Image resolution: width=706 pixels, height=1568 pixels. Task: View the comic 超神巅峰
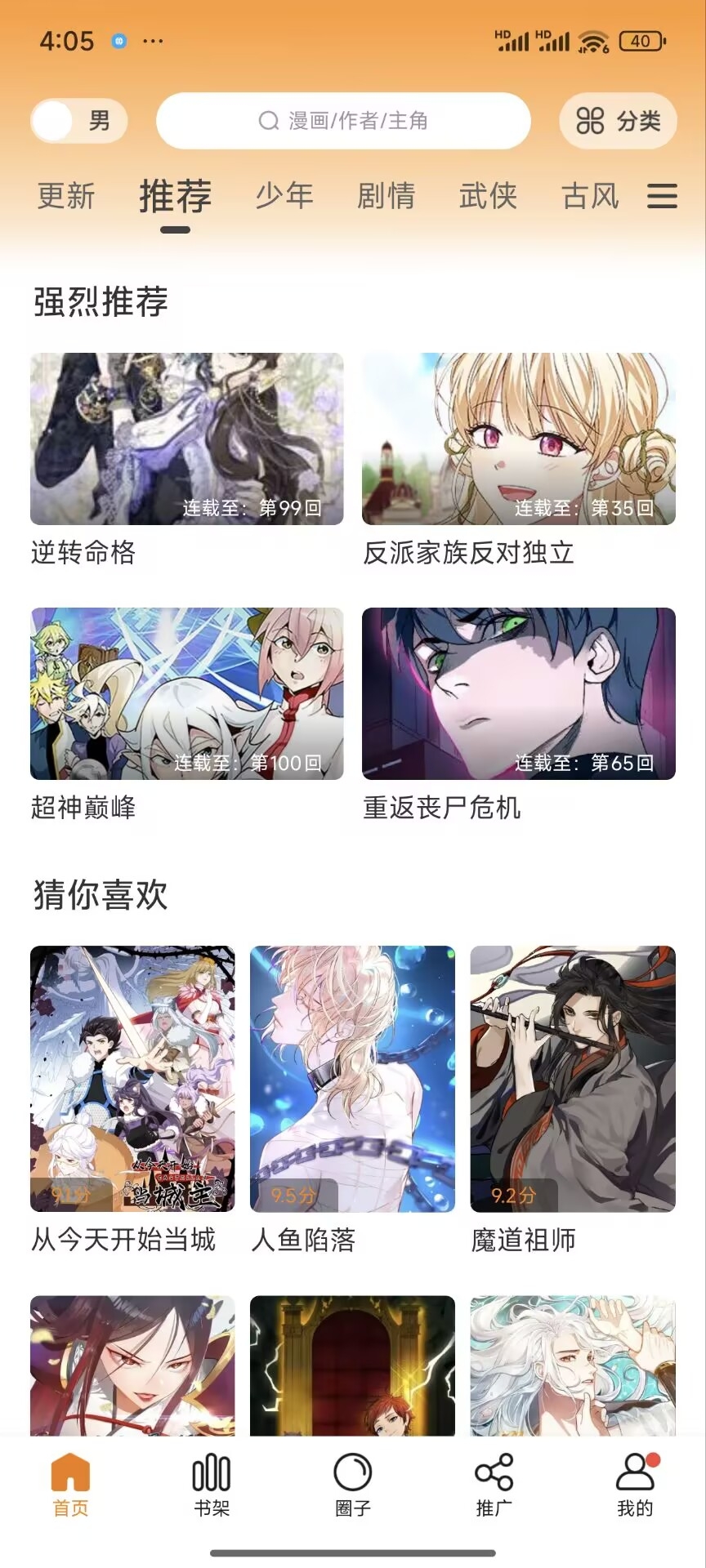pyautogui.click(x=186, y=715)
